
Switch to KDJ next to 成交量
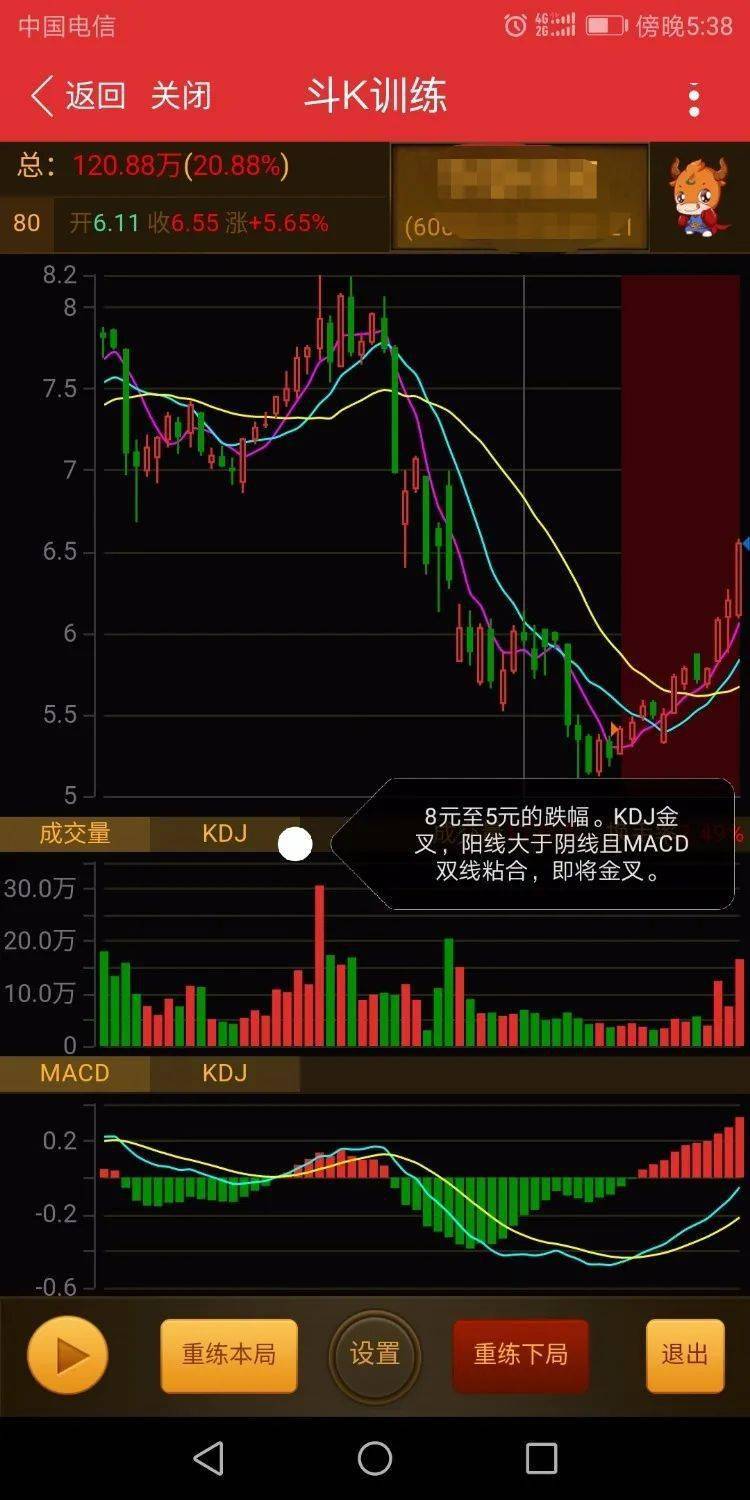tap(224, 834)
